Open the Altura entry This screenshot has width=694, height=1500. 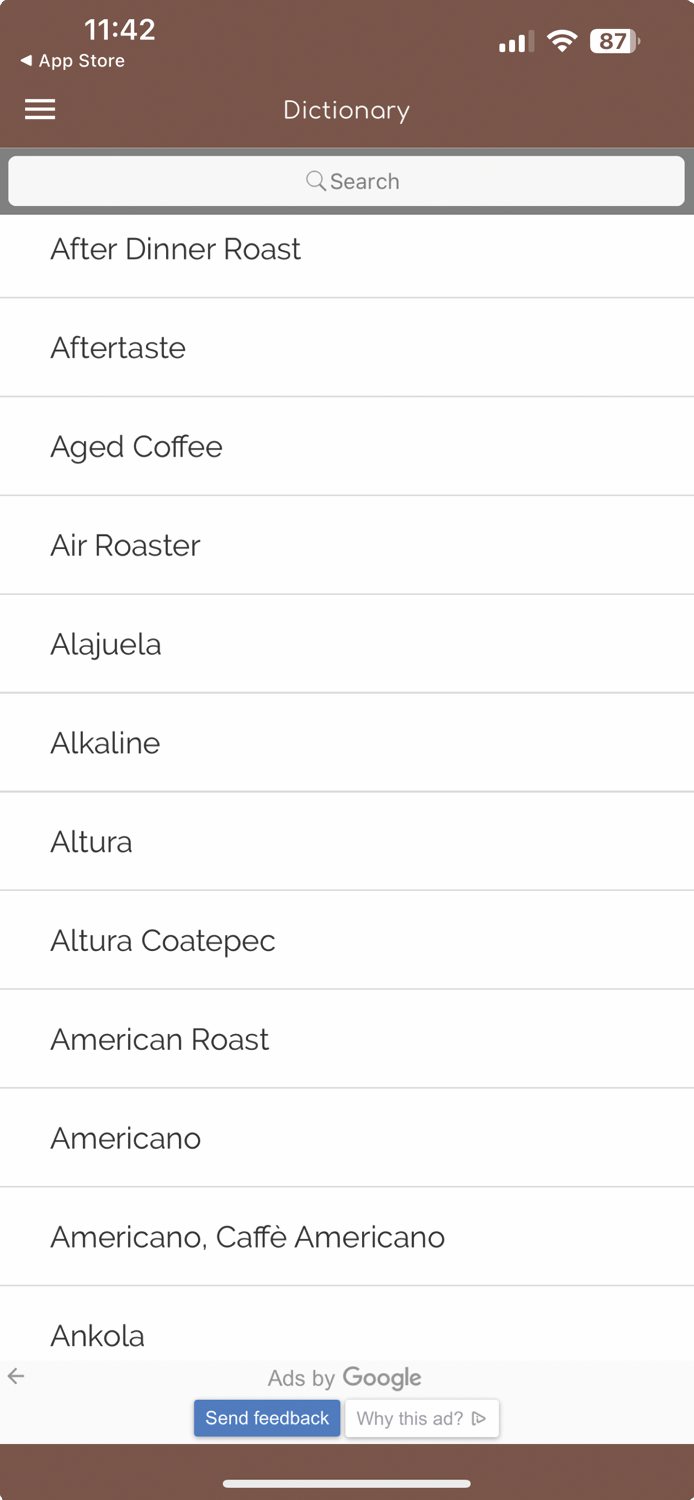click(347, 842)
